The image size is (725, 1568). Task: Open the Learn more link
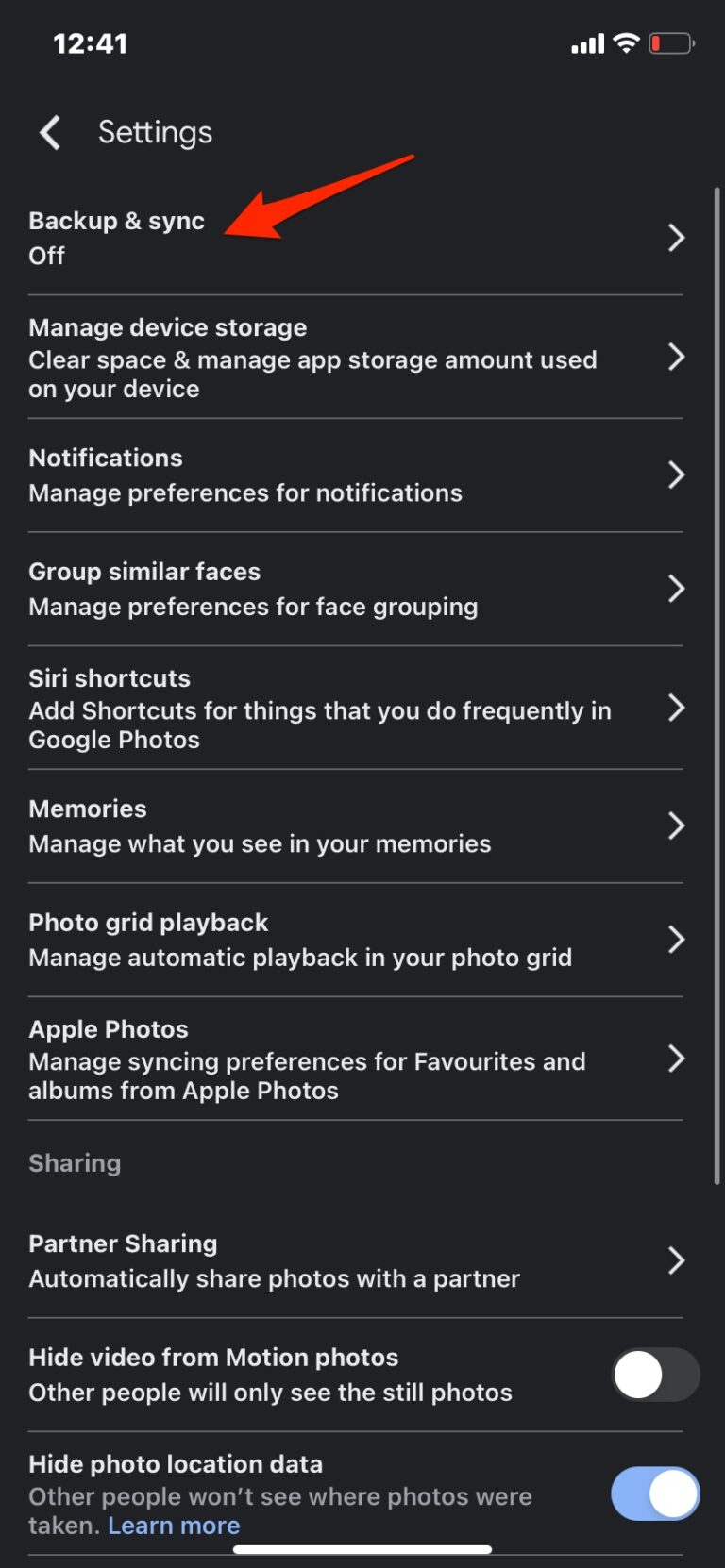[x=174, y=1526]
